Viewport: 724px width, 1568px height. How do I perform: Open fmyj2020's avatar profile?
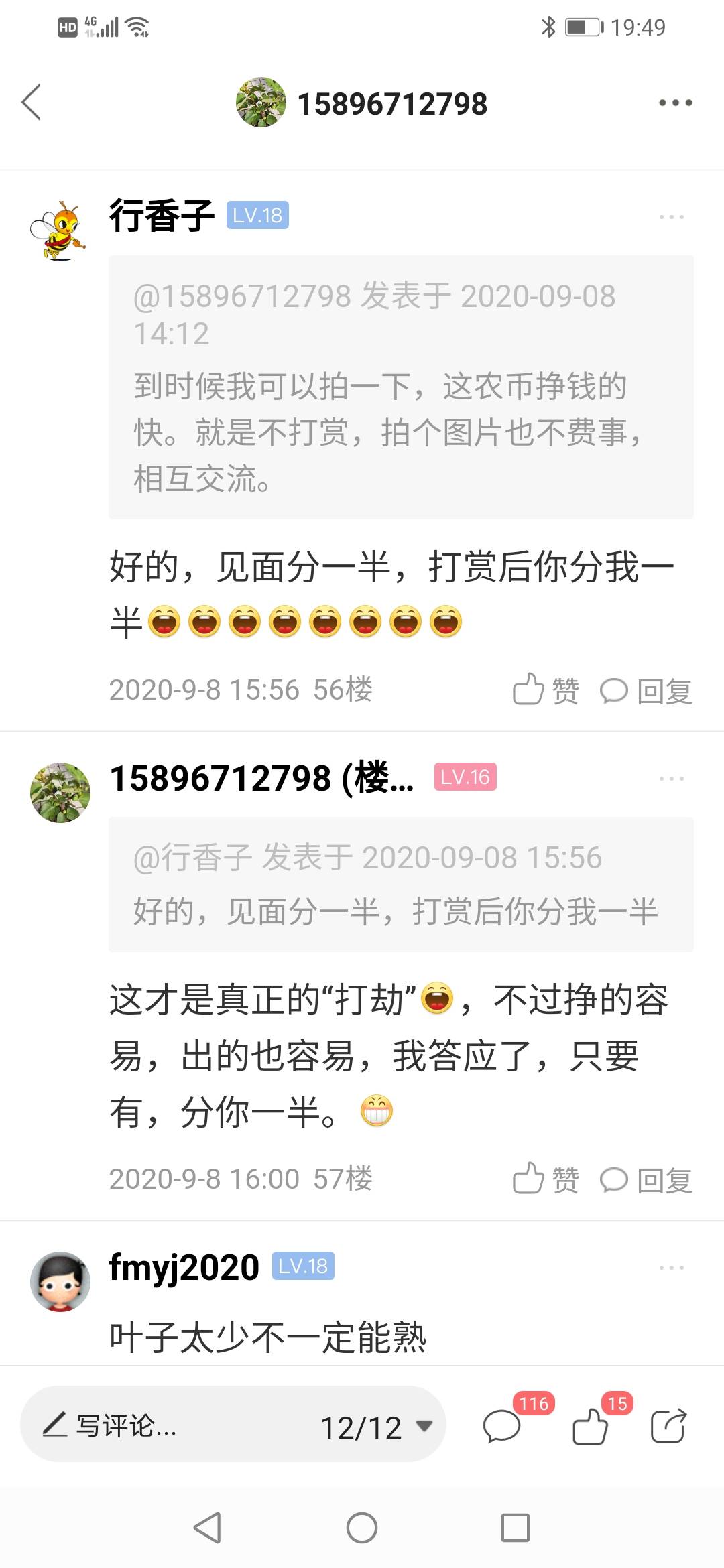[x=60, y=1282]
